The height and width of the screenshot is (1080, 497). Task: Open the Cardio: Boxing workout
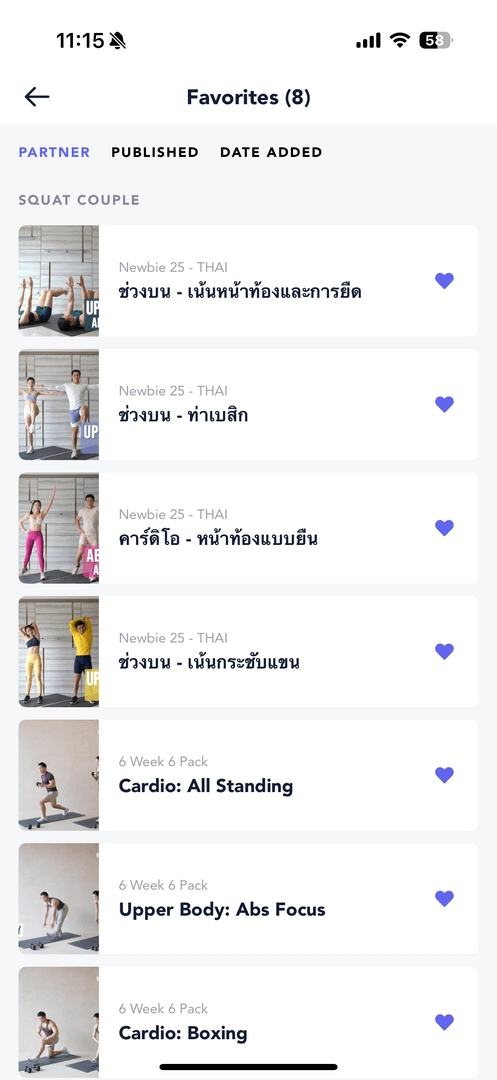coord(248,1022)
